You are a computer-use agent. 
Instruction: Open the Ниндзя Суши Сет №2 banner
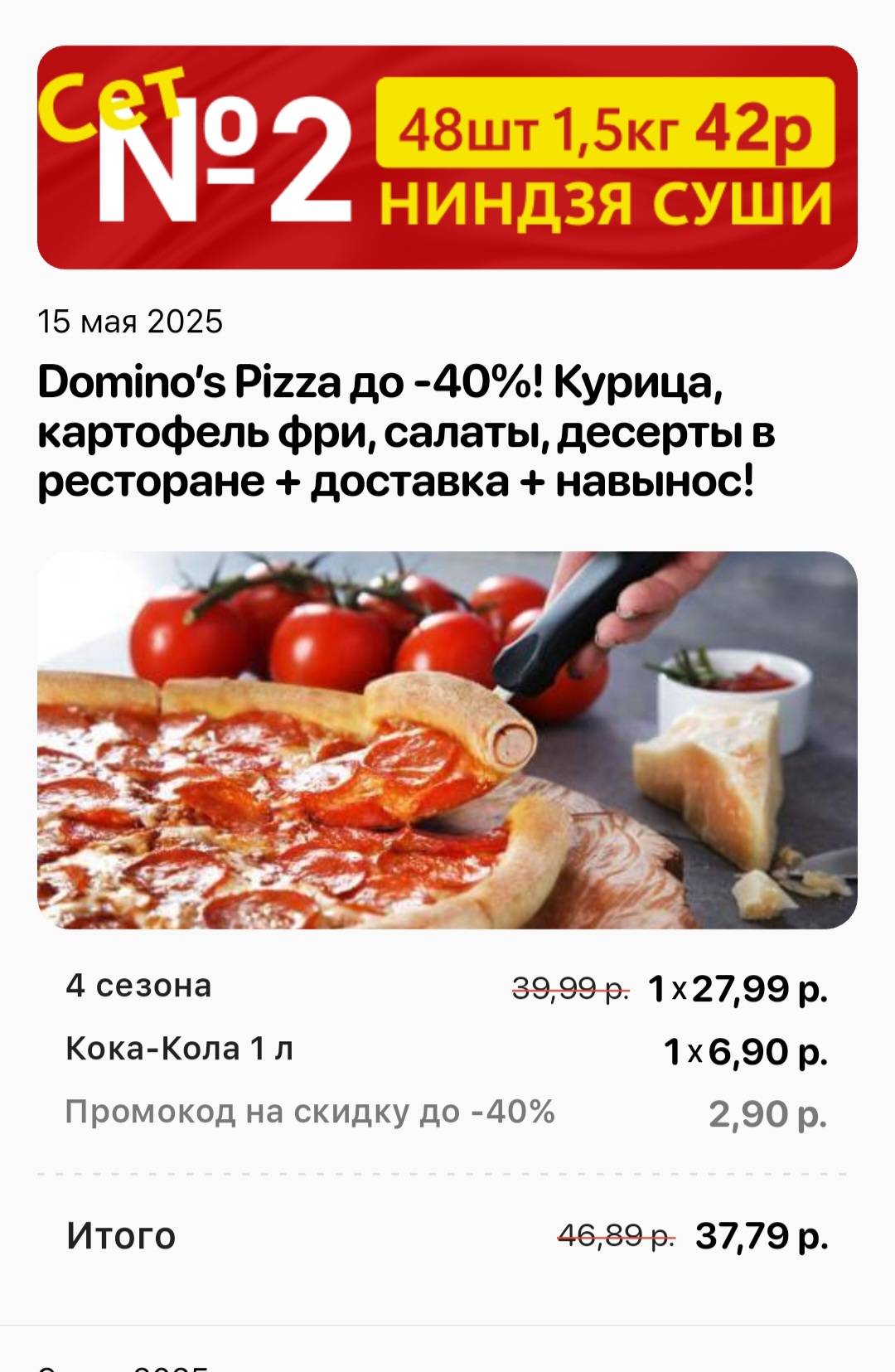pyautogui.click(x=447, y=158)
